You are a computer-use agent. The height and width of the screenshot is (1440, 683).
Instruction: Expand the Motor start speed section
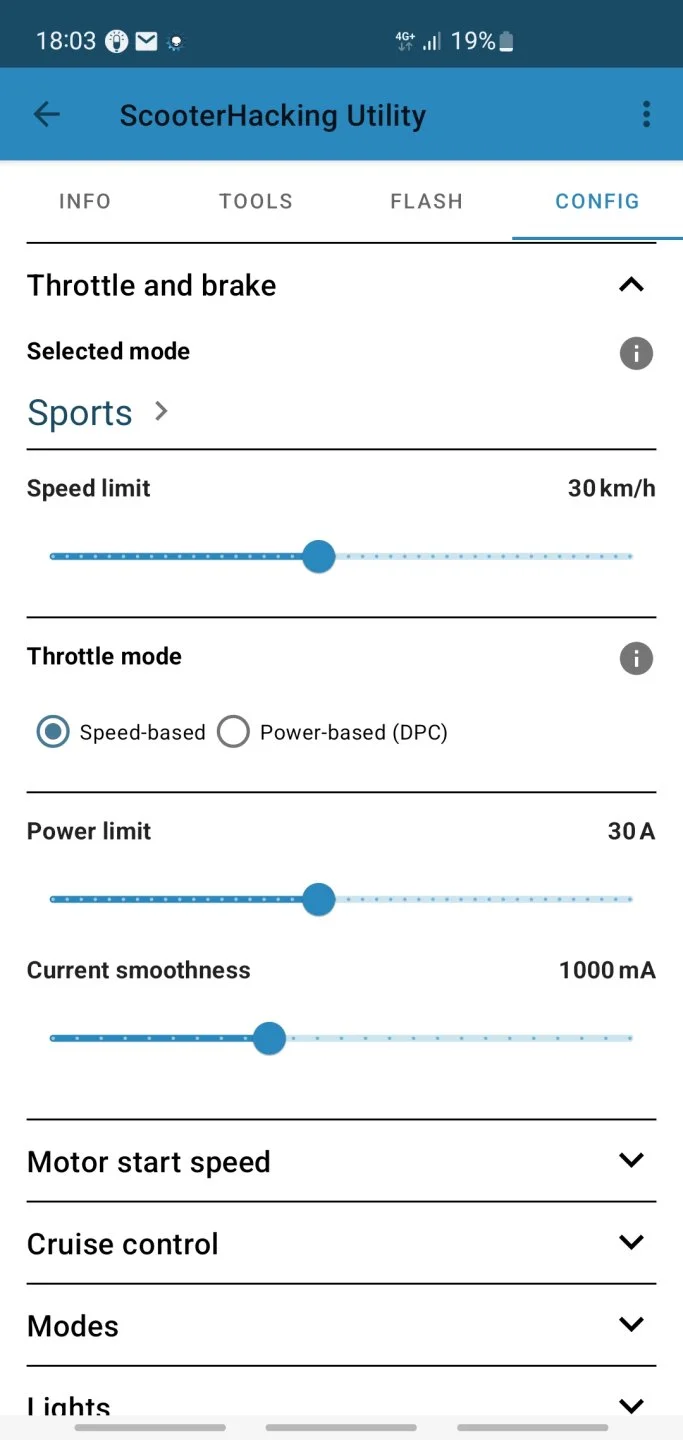tap(631, 1161)
